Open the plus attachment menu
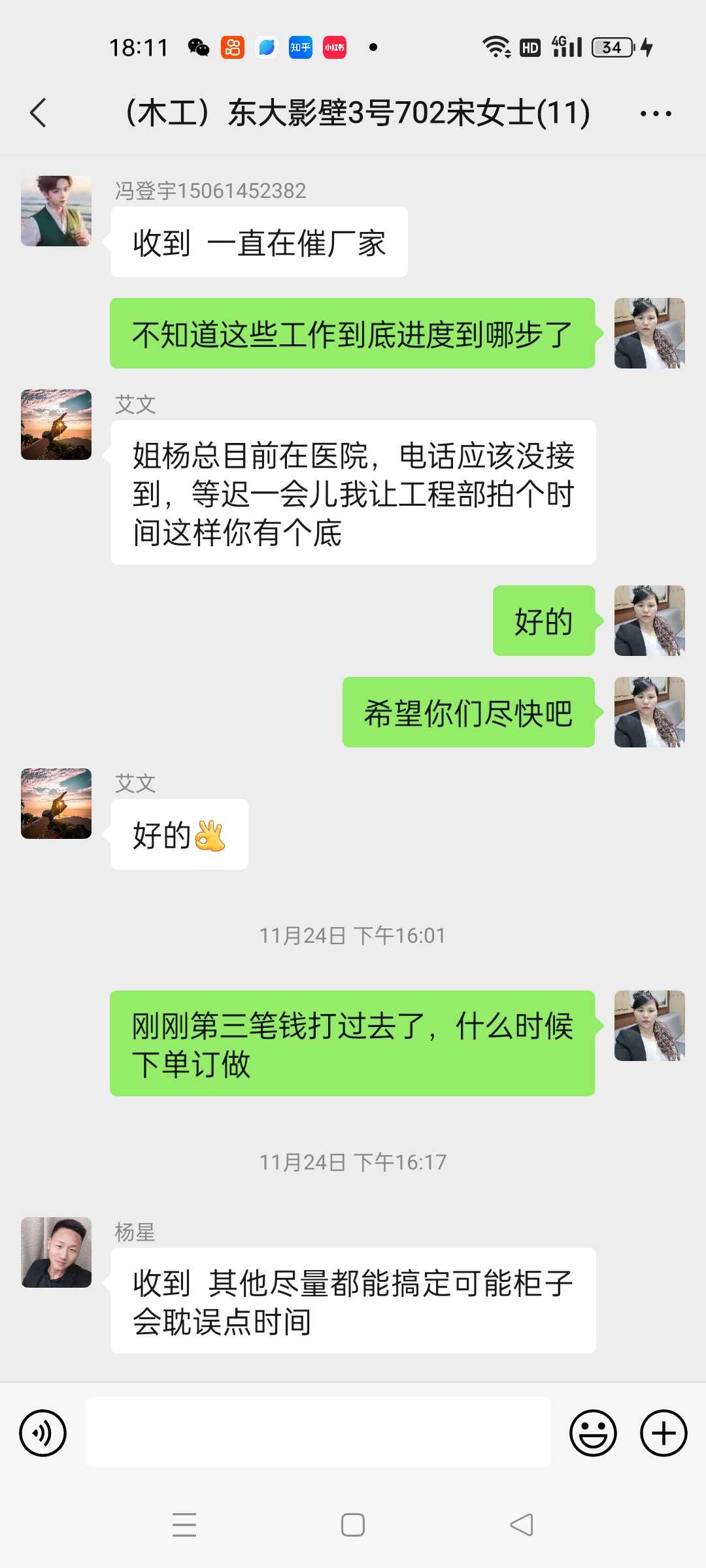 tap(663, 1433)
